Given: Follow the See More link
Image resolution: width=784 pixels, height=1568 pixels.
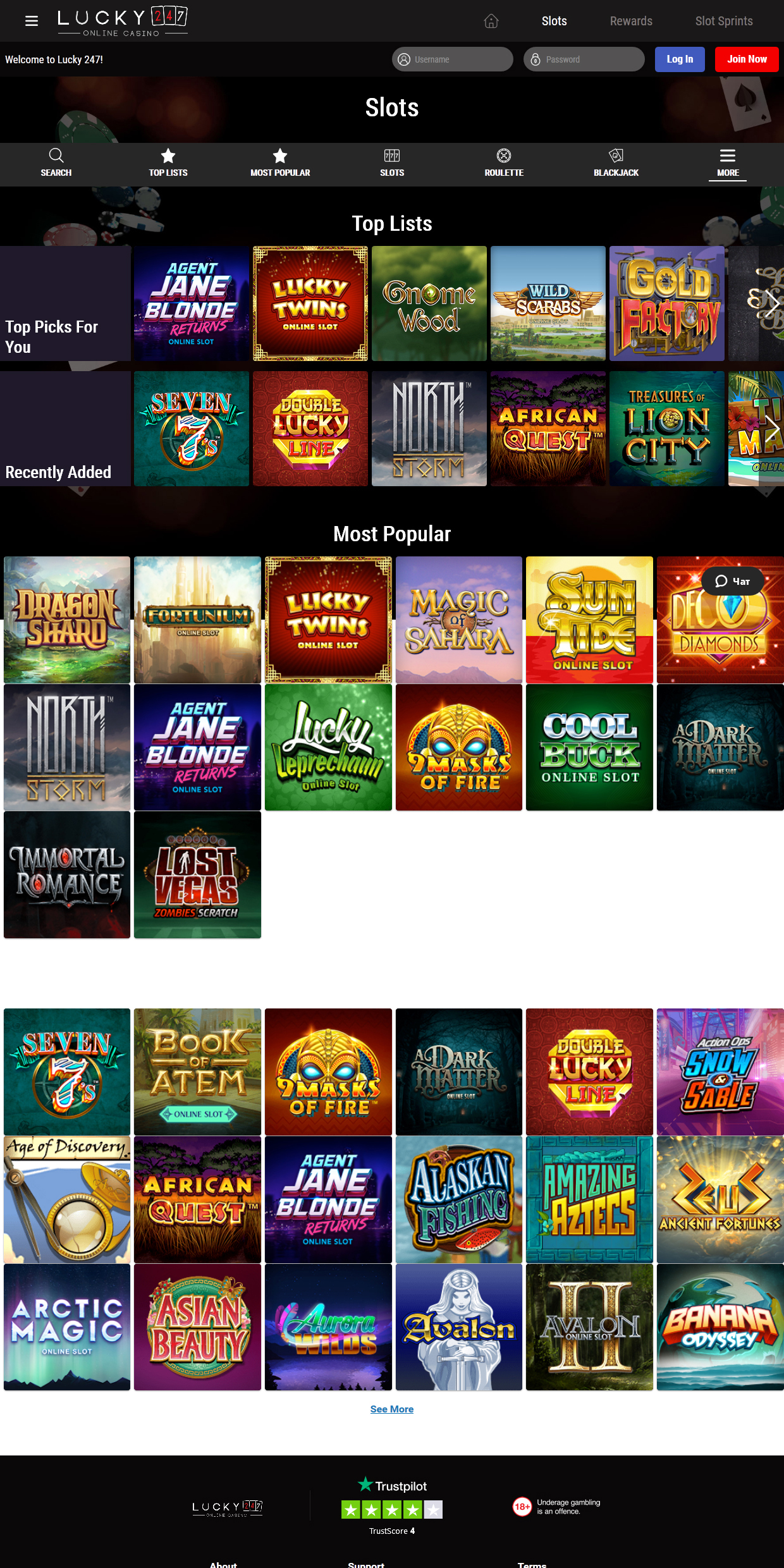Looking at the screenshot, I should point(392,1409).
